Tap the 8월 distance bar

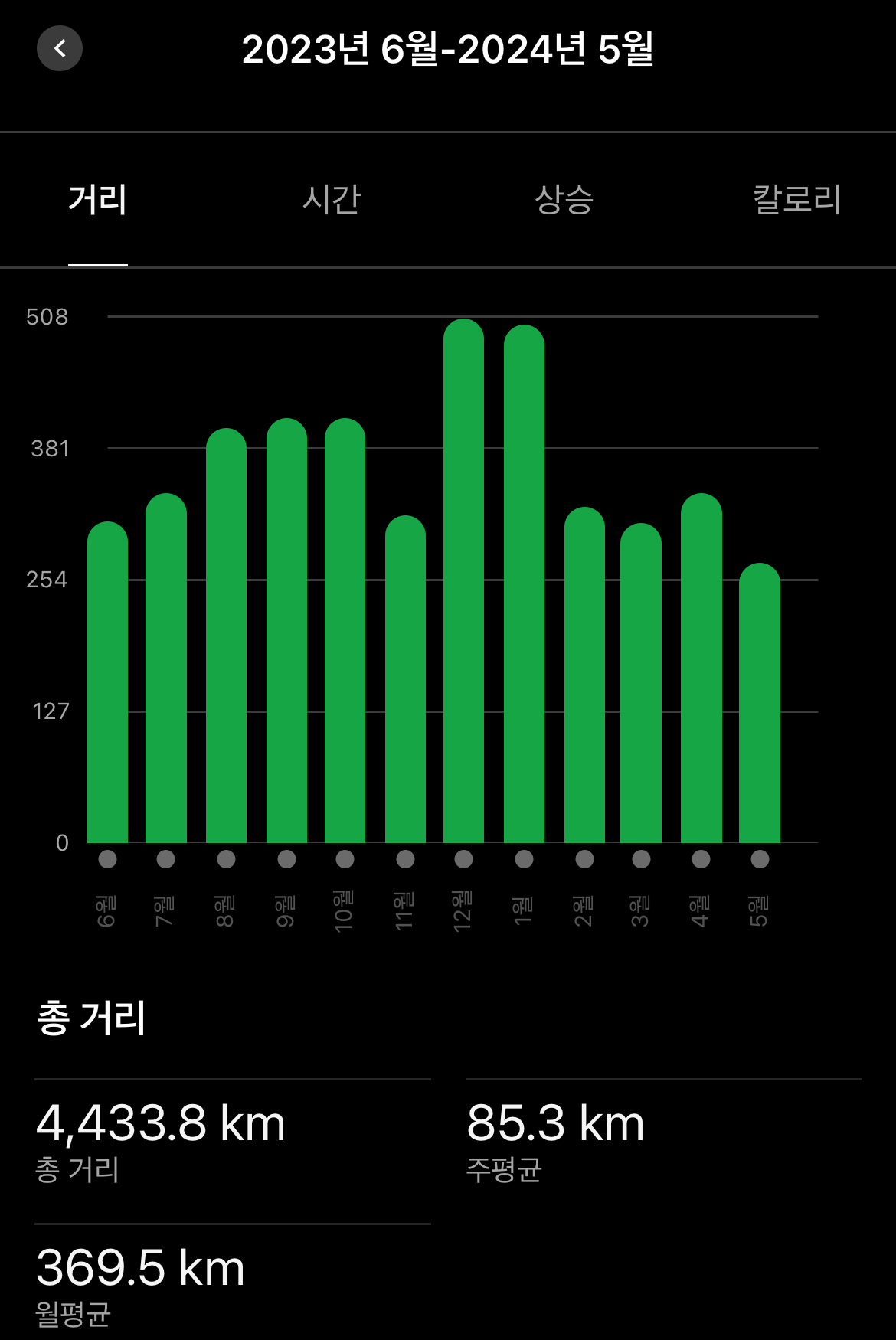(x=226, y=636)
